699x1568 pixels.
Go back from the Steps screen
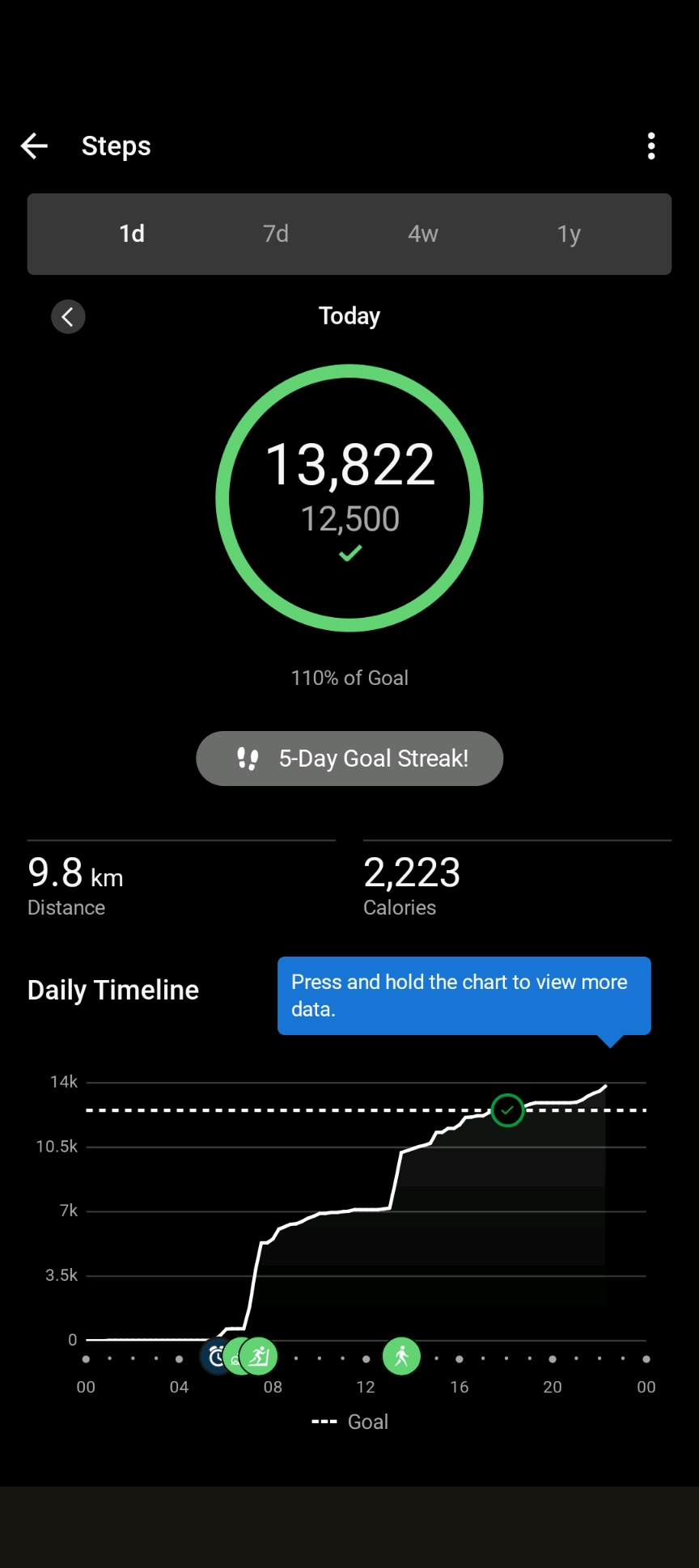point(34,146)
